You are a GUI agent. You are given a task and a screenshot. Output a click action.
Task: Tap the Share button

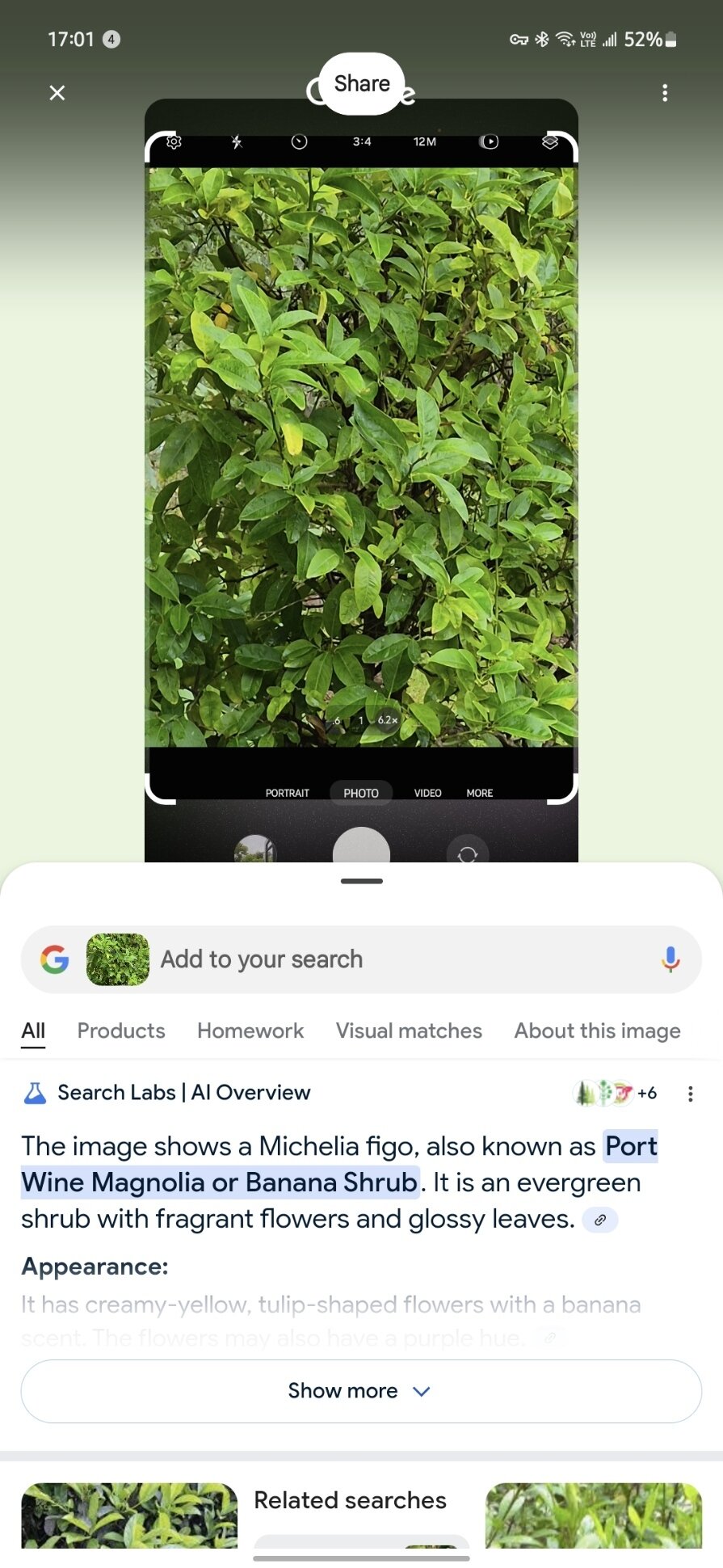point(362,83)
